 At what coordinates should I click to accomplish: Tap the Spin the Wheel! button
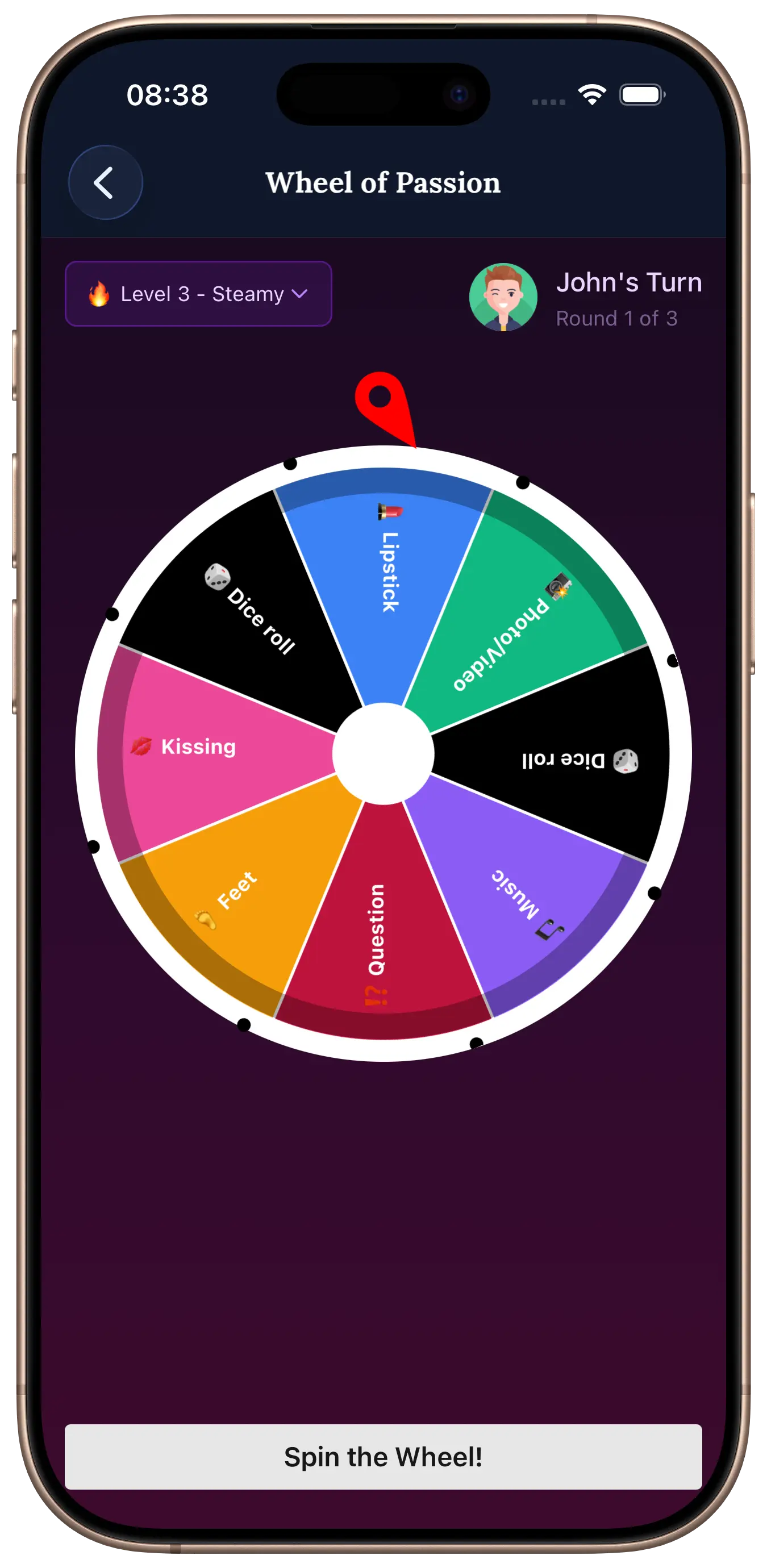pyautogui.click(x=383, y=1457)
